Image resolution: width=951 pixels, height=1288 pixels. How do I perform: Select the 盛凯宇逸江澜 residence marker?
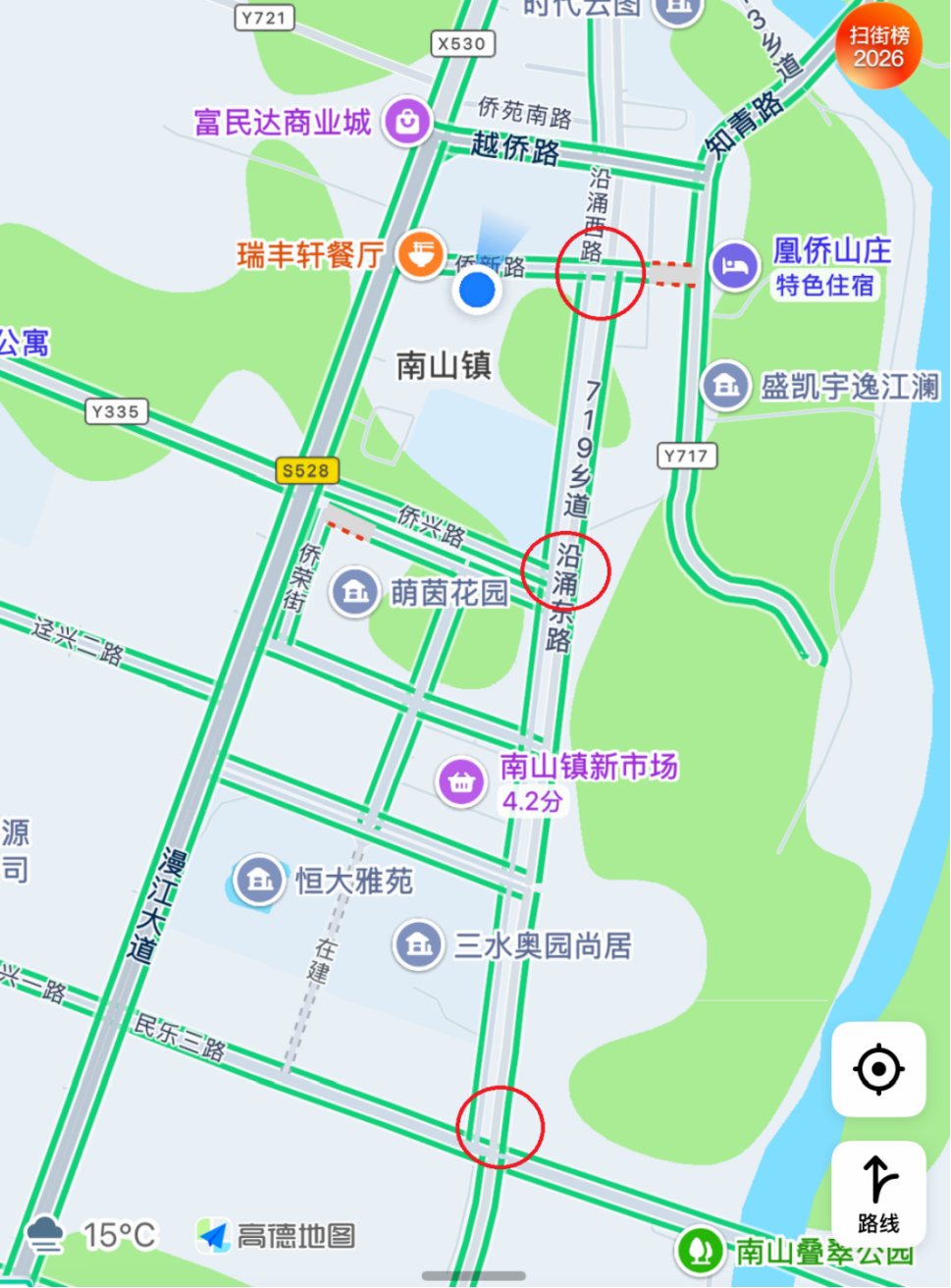[x=726, y=386]
